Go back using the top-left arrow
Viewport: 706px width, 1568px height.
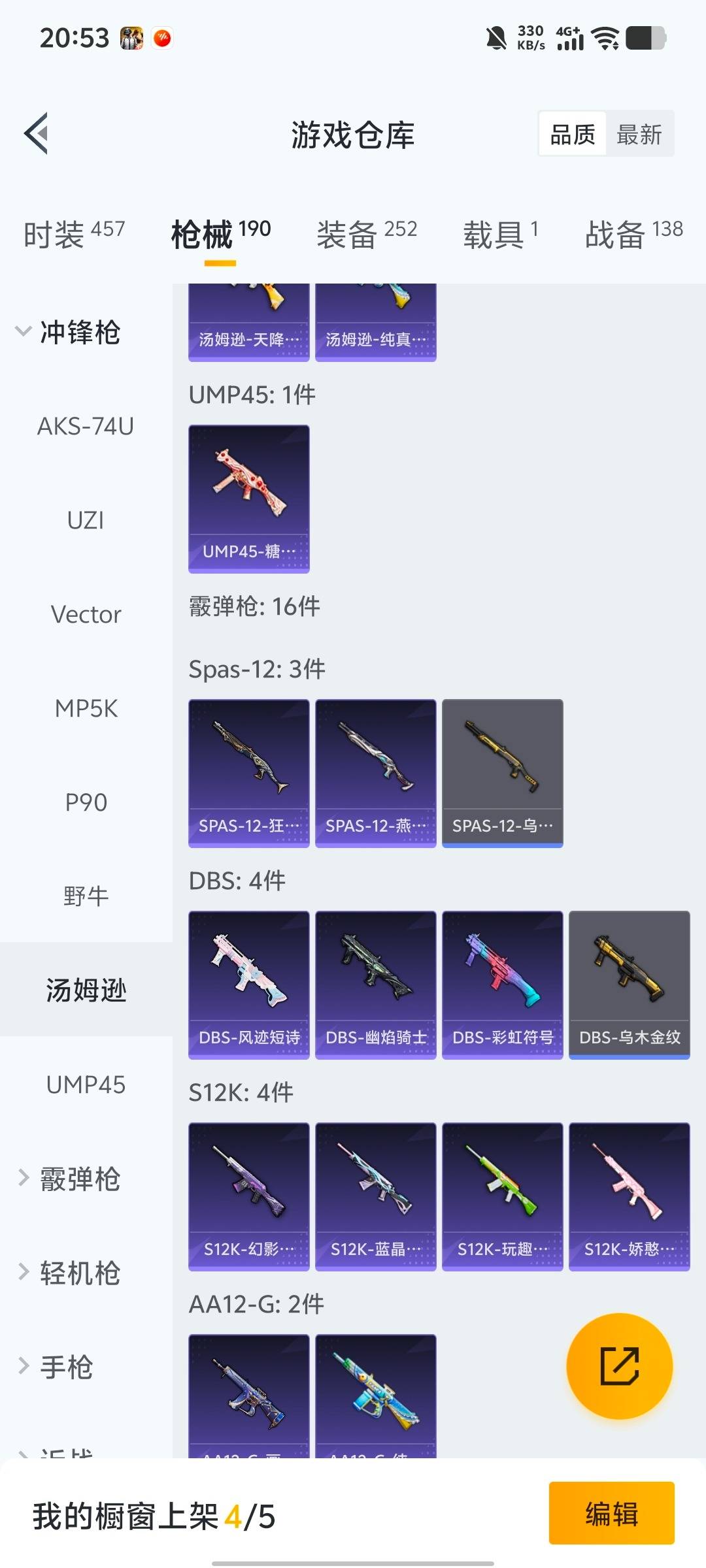coord(37,133)
